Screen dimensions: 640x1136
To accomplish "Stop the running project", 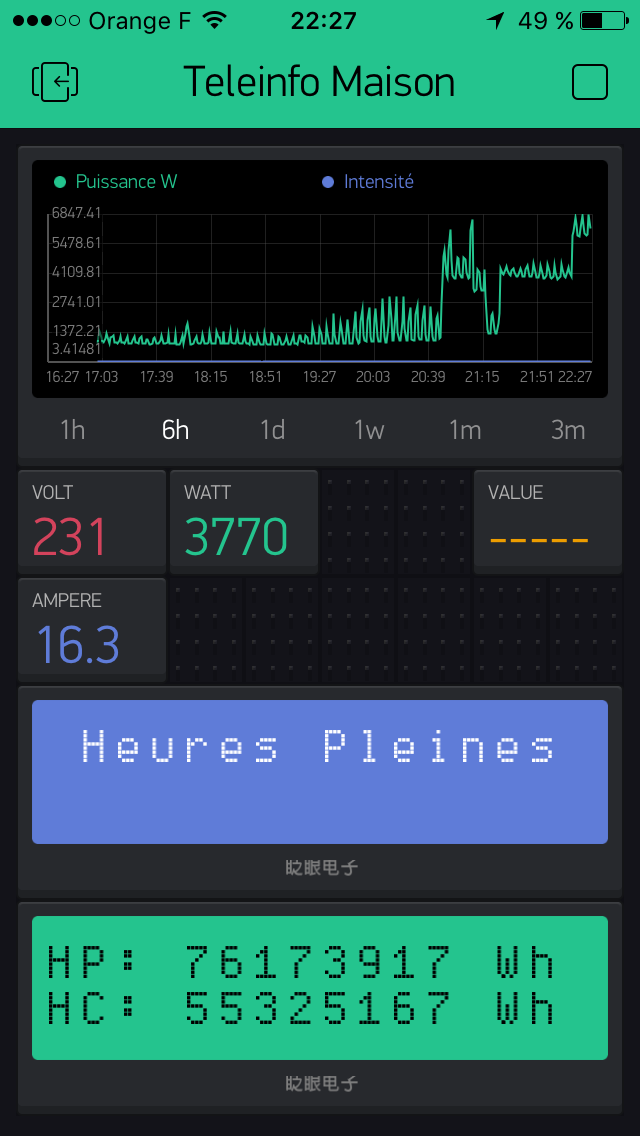I will click(589, 82).
